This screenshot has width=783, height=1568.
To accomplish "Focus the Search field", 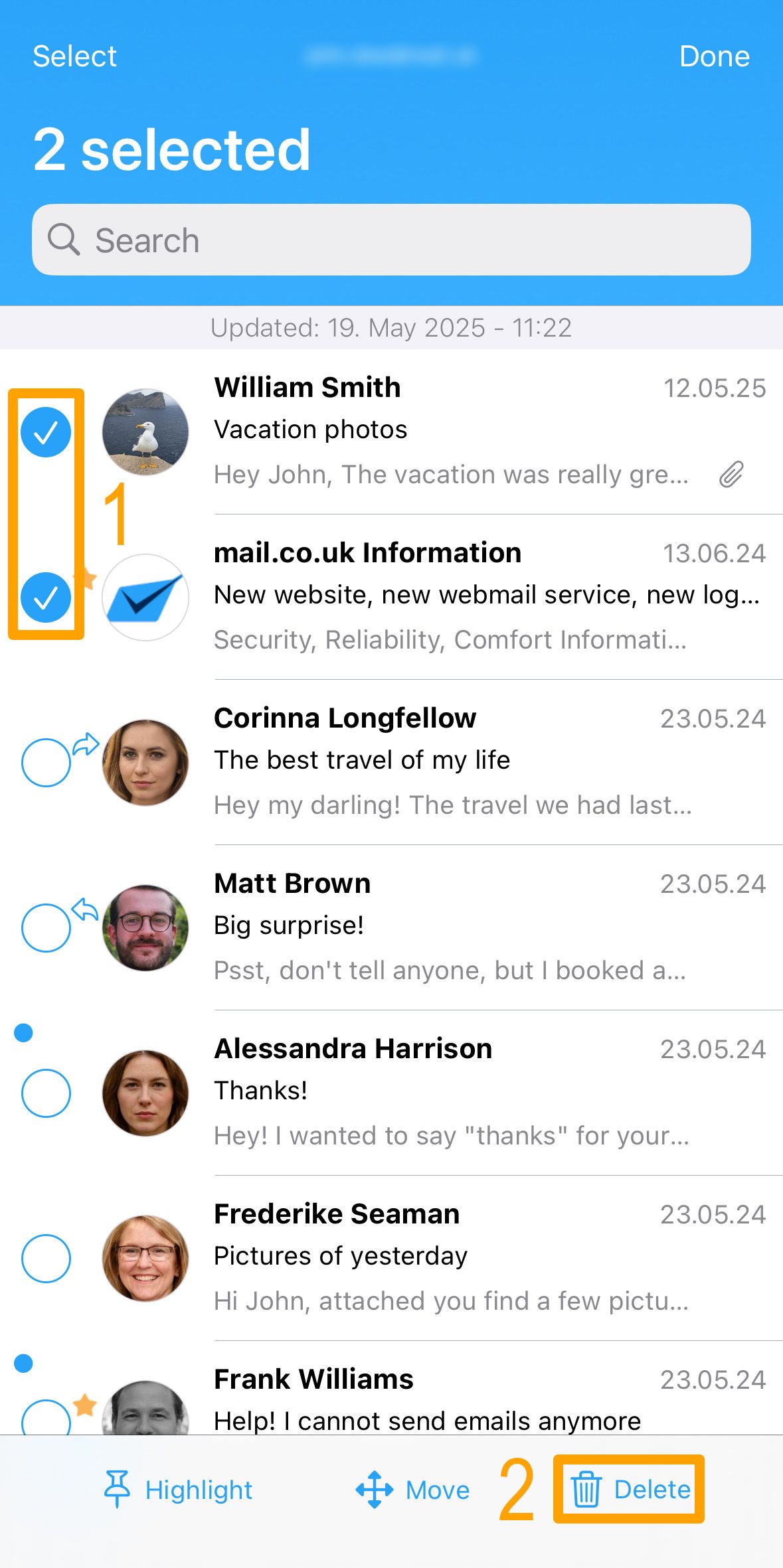I will pyautogui.click(x=391, y=240).
